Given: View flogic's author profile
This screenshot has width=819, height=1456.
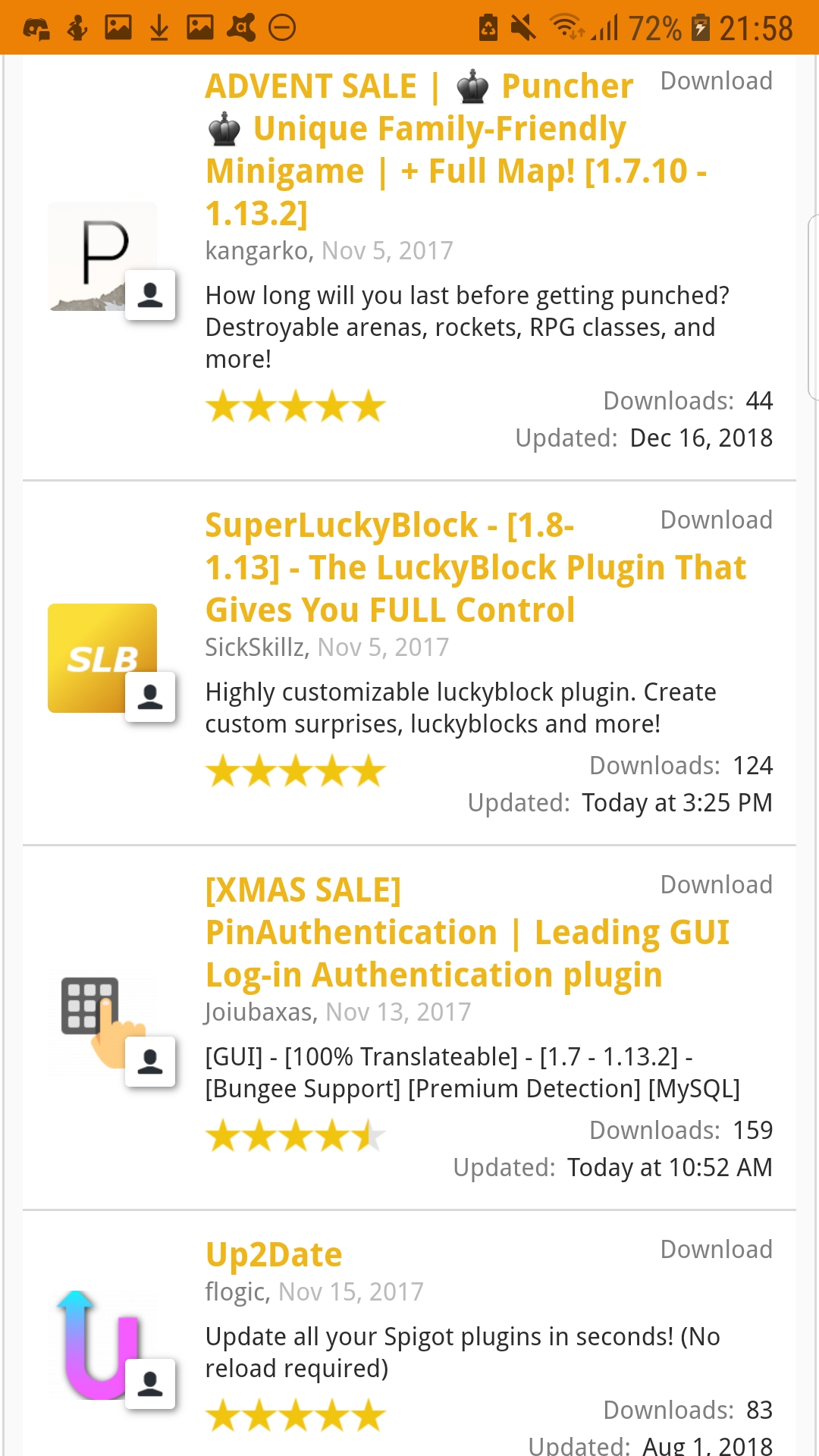Looking at the screenshot, I should point(235,1291).
